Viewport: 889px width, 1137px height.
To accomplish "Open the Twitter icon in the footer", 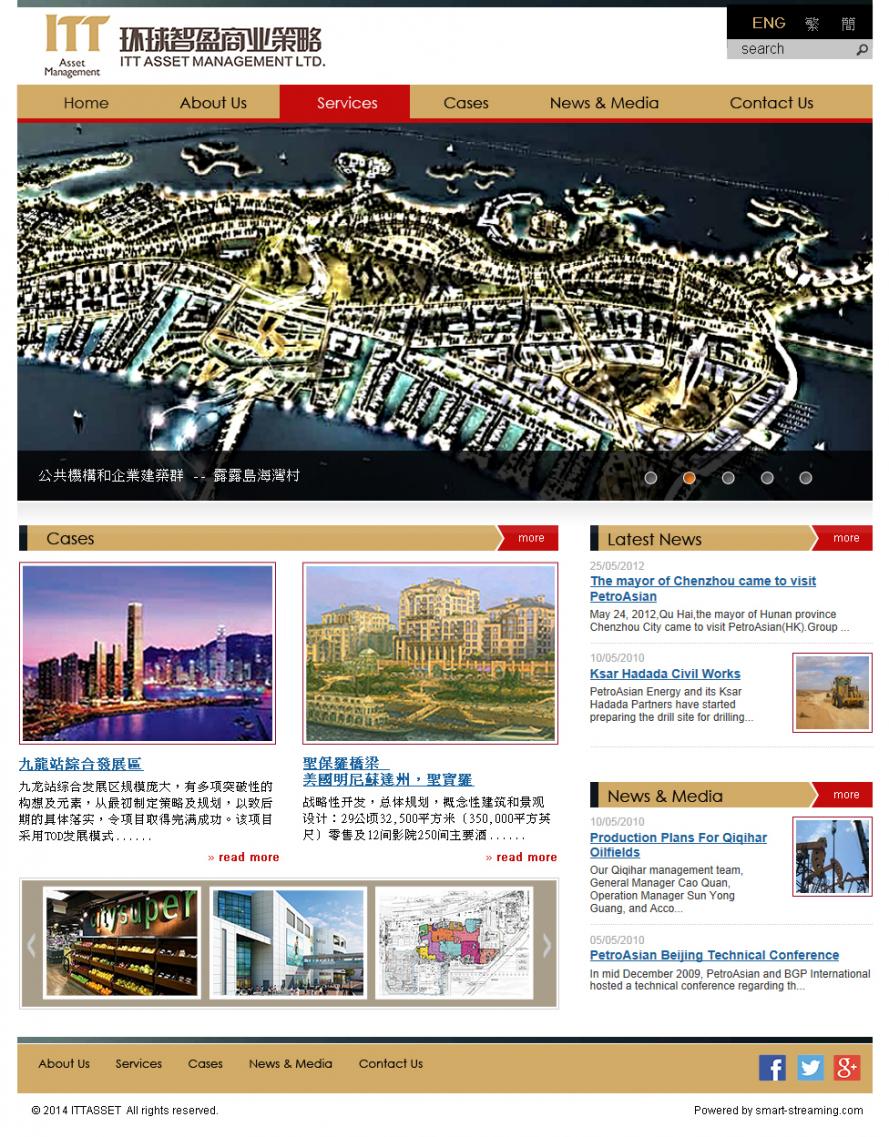I will click(x=810, y=1067).
